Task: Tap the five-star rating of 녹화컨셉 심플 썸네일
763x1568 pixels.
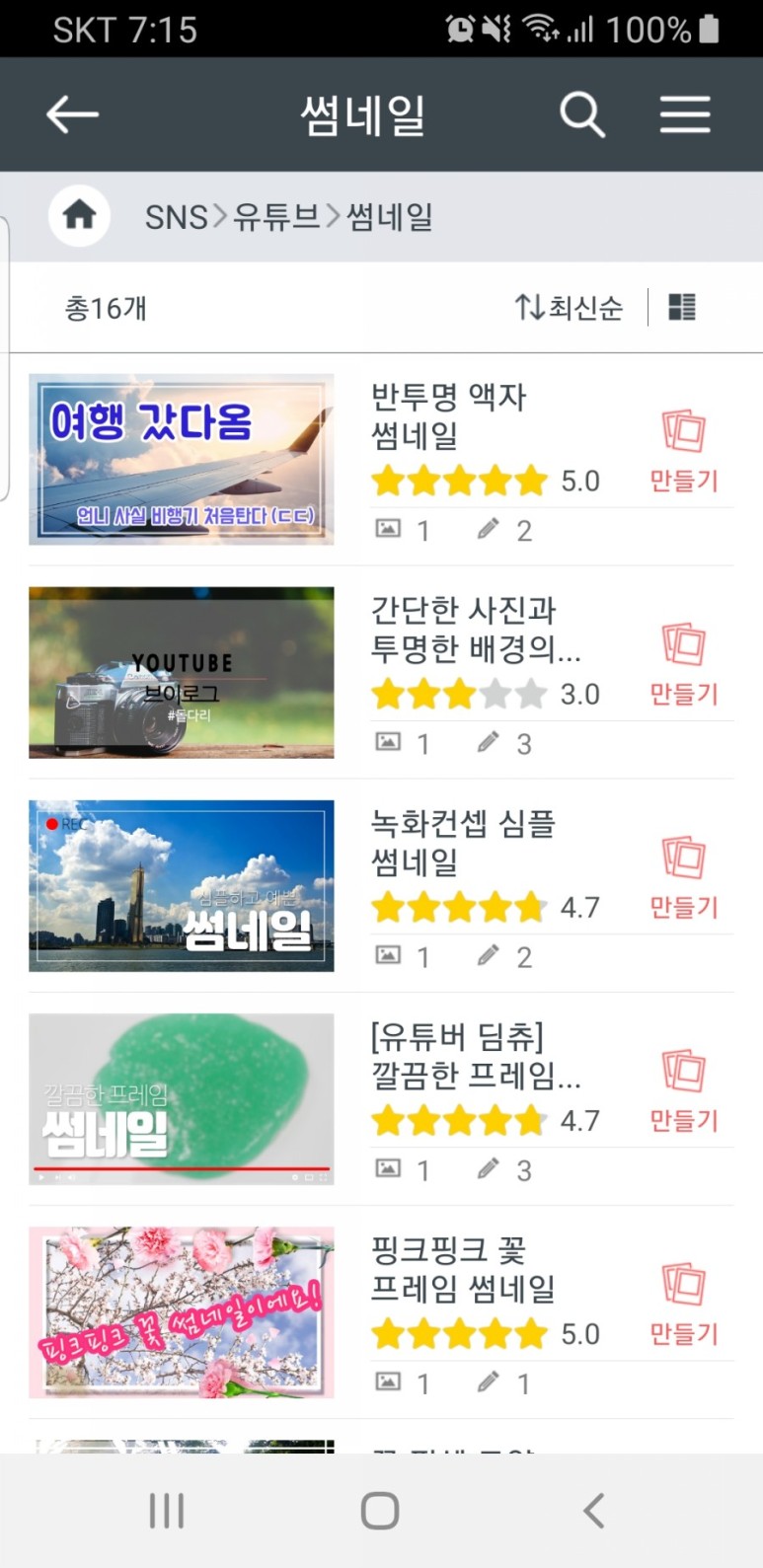Action: coord(459,907)
